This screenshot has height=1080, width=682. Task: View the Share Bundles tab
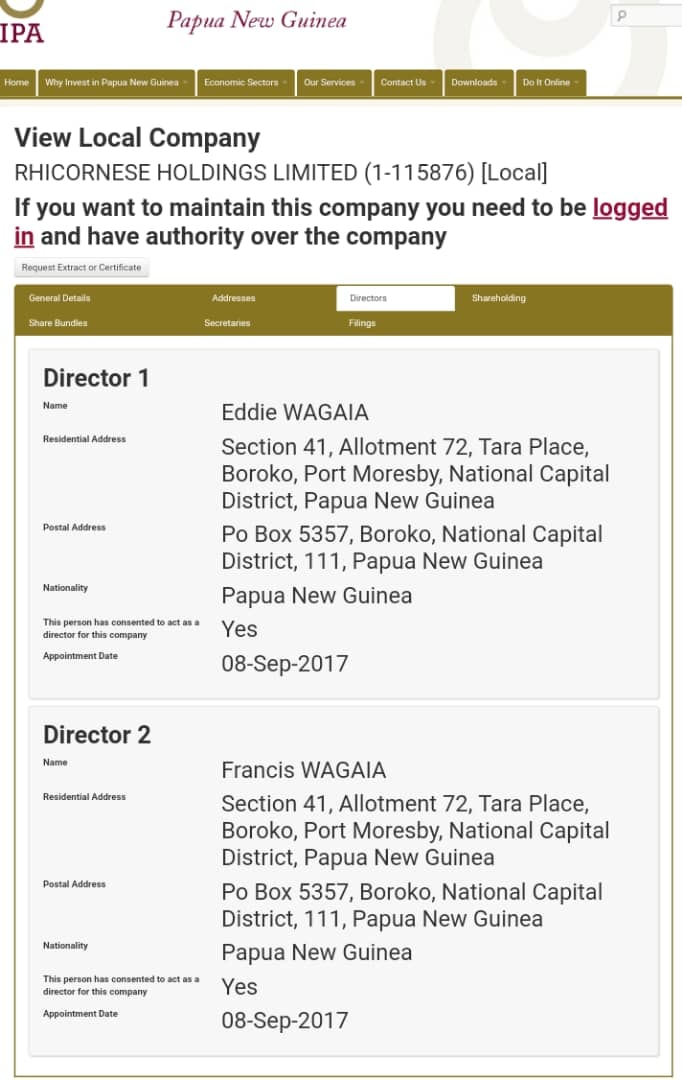pos(58,323)
